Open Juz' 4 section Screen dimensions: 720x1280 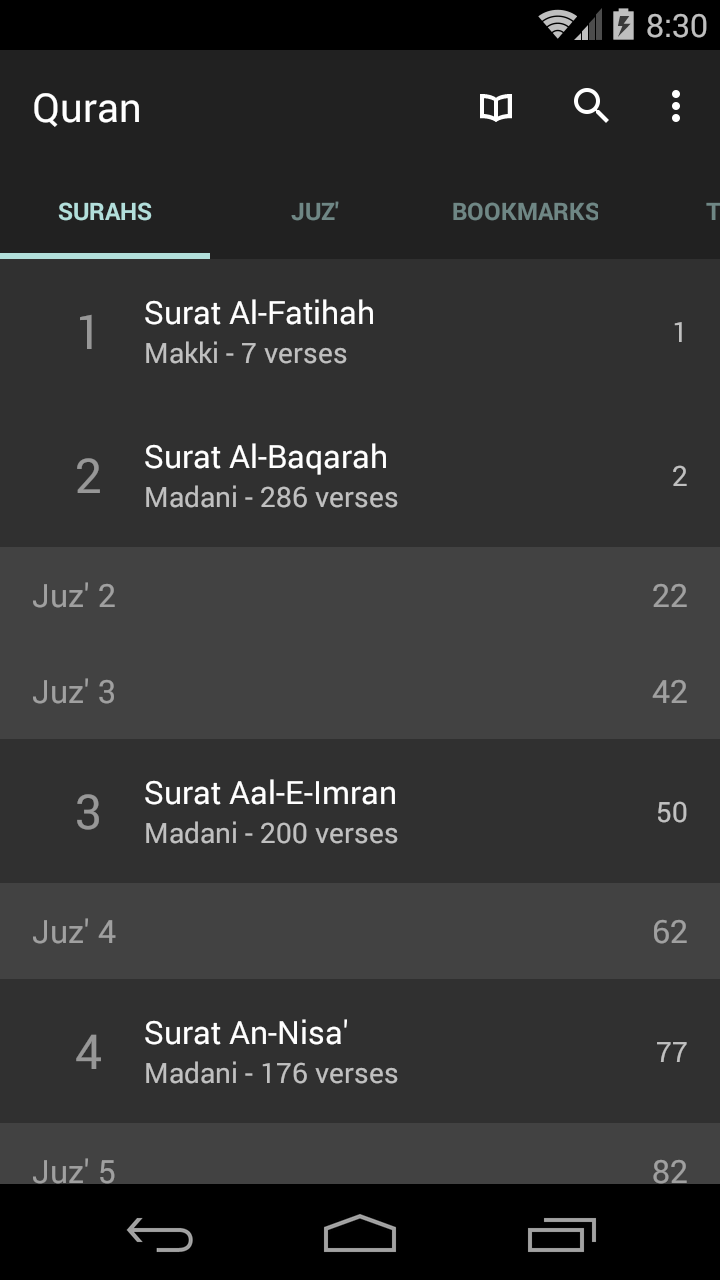click(360, 930)
